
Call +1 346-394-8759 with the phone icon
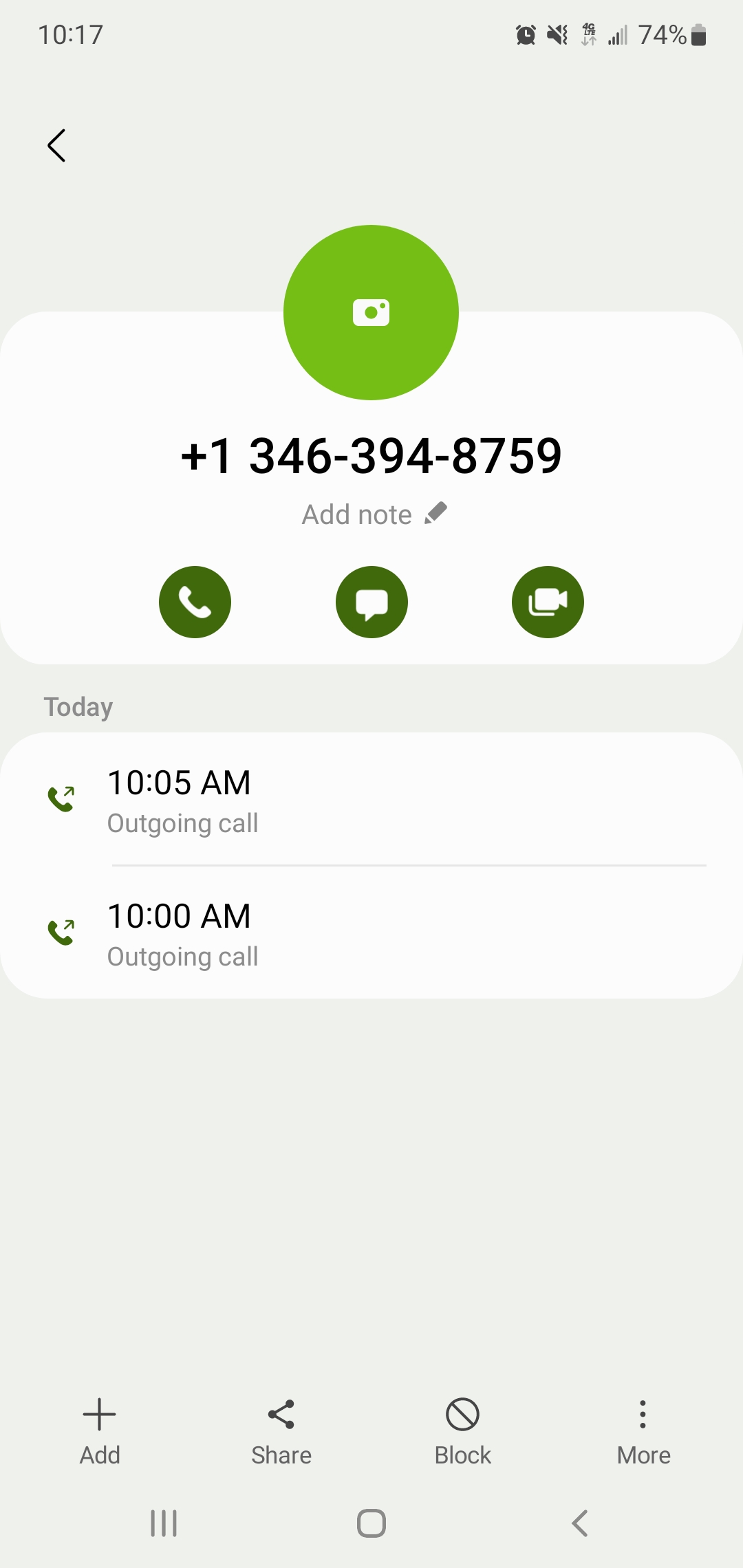tap(195, 602)
